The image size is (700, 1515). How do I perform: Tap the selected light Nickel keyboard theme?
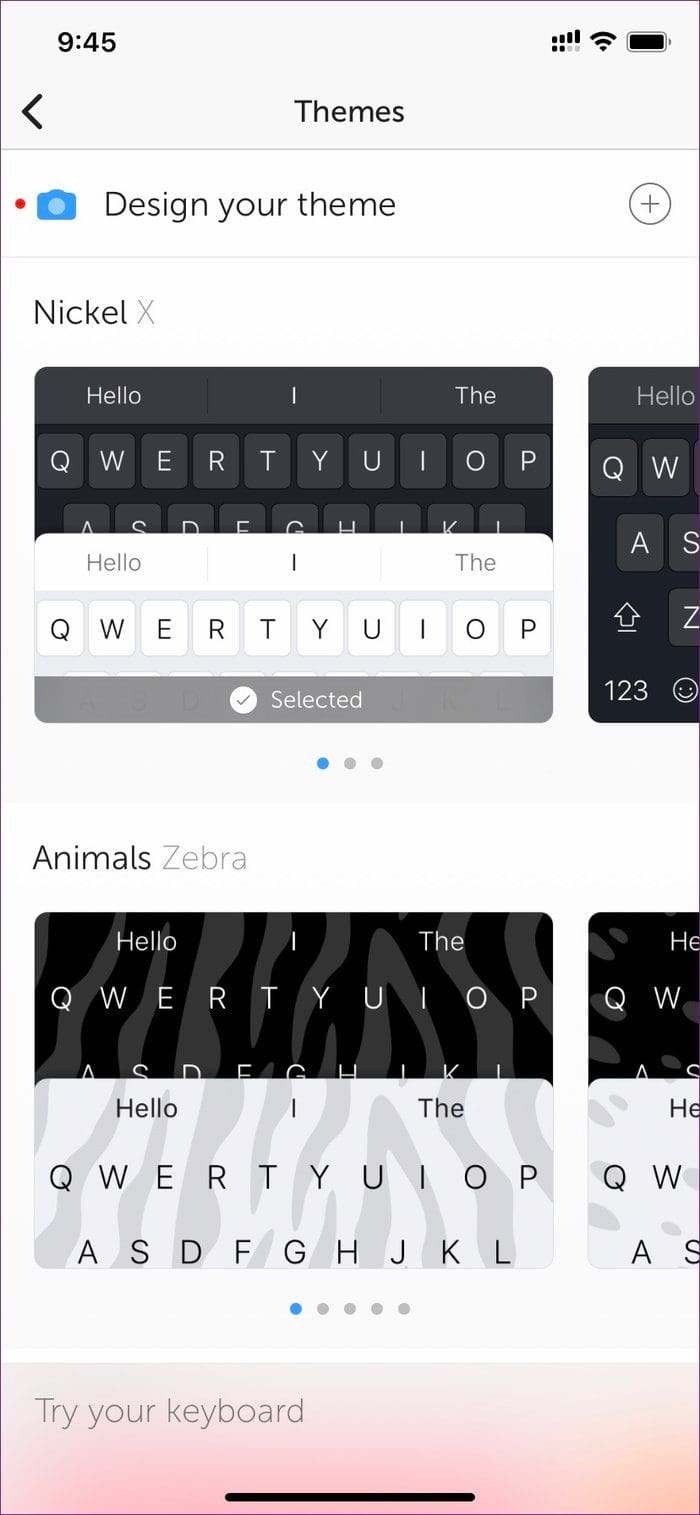click(294, 628)
